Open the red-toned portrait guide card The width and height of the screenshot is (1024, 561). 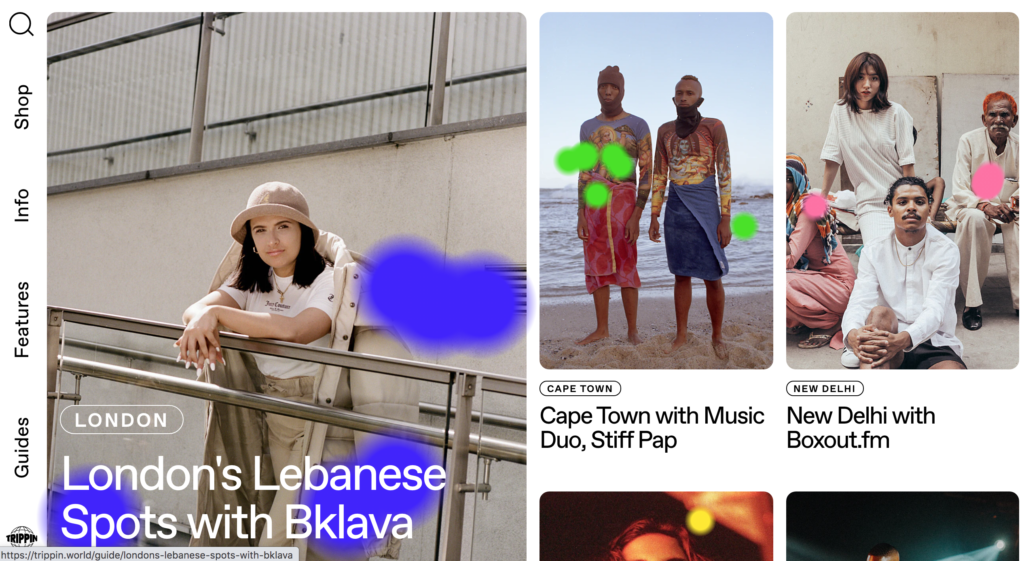[x=656, y=527]
